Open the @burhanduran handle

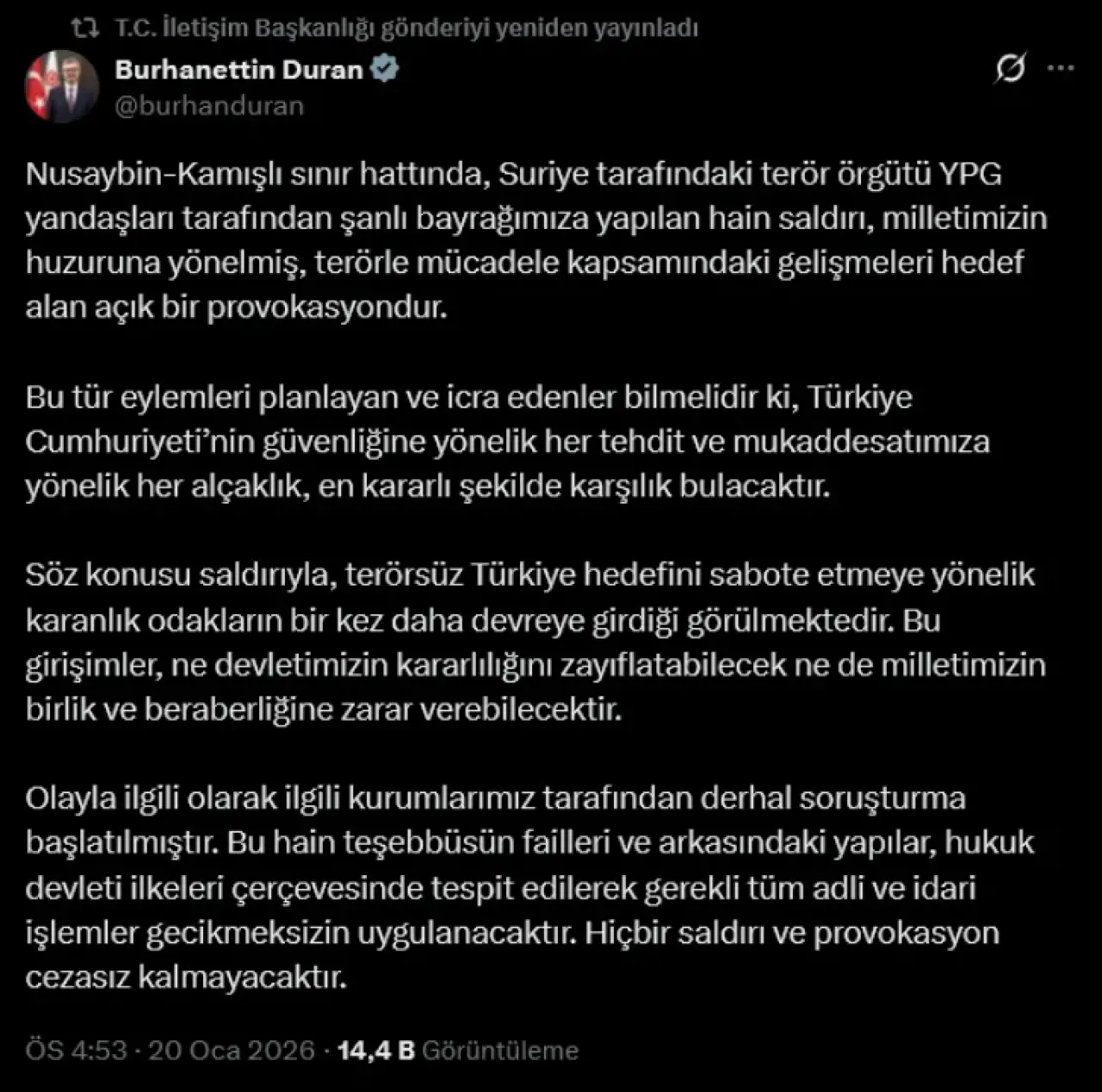(x=209, y=106)
